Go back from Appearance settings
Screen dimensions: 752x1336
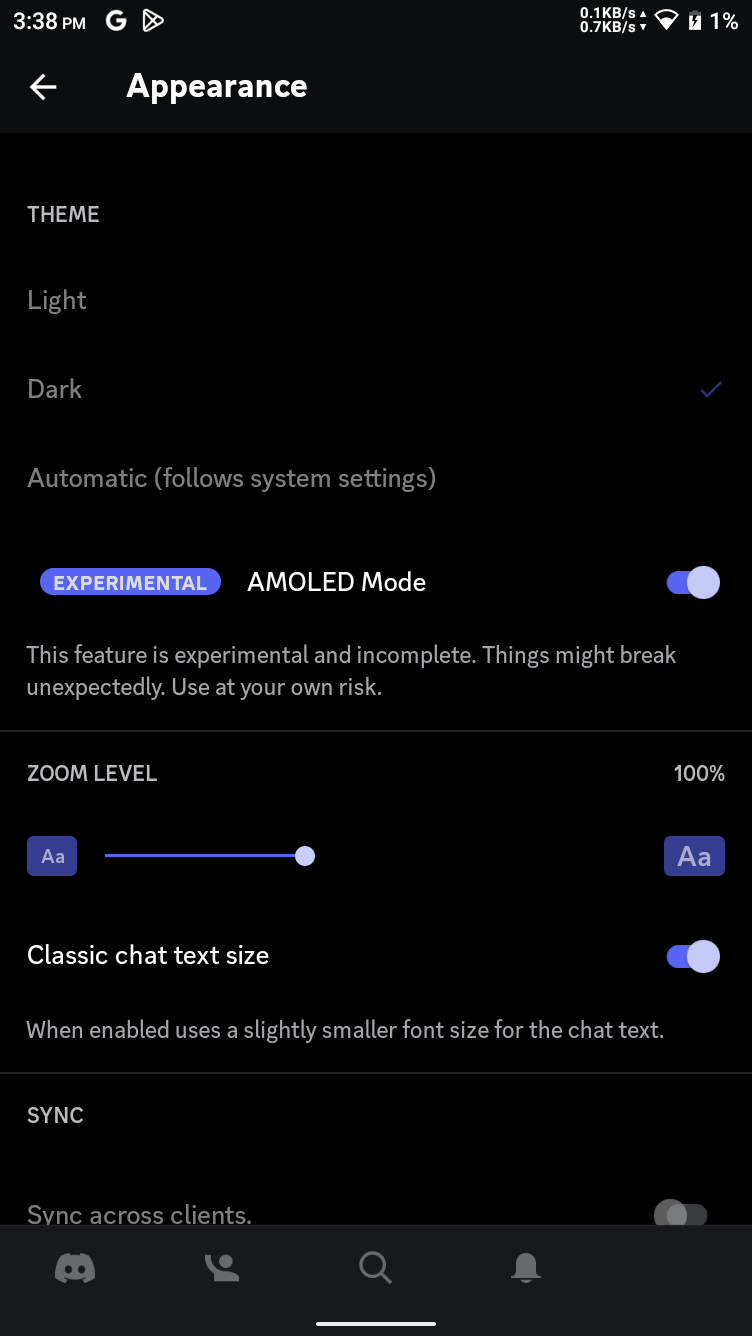tap(43, 87)
